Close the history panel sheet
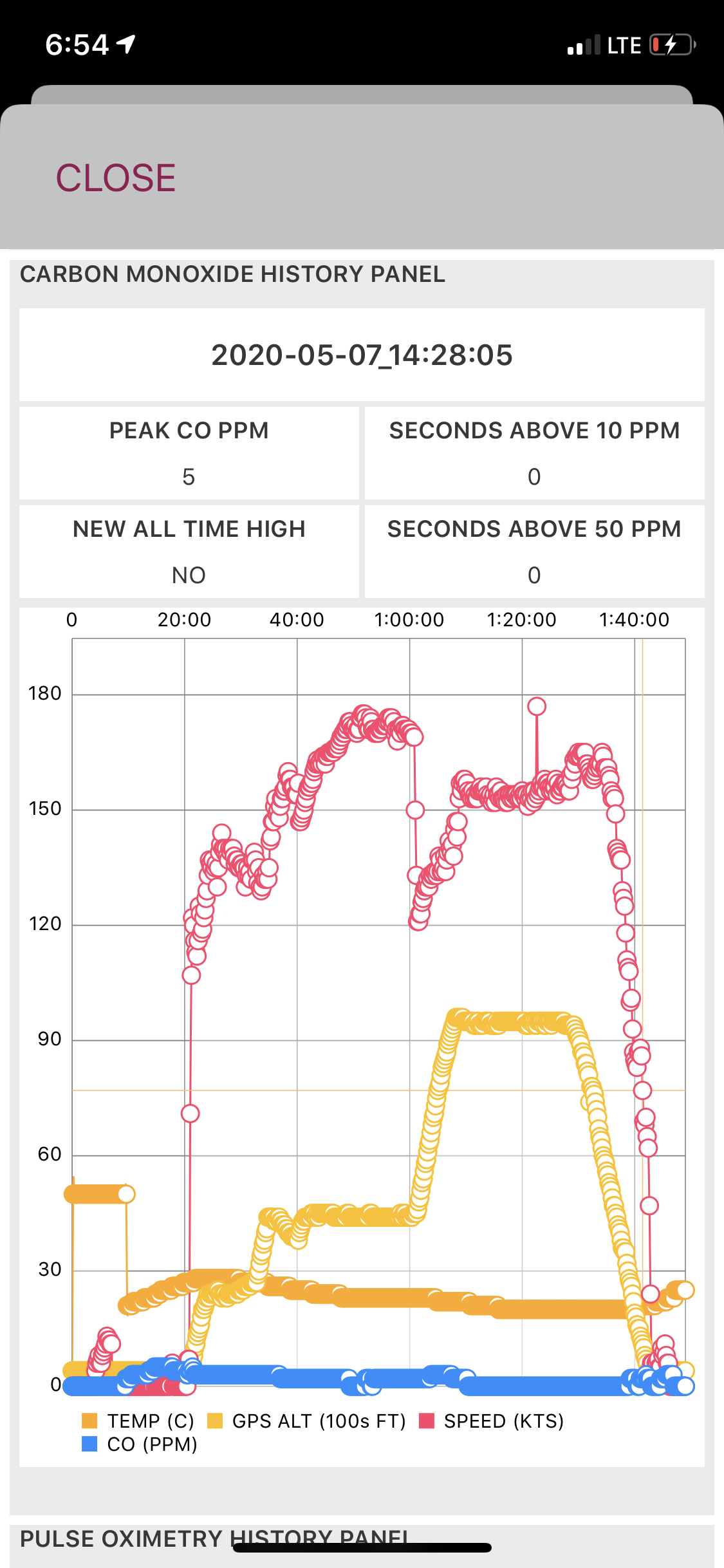 click(x=116, y=178)
